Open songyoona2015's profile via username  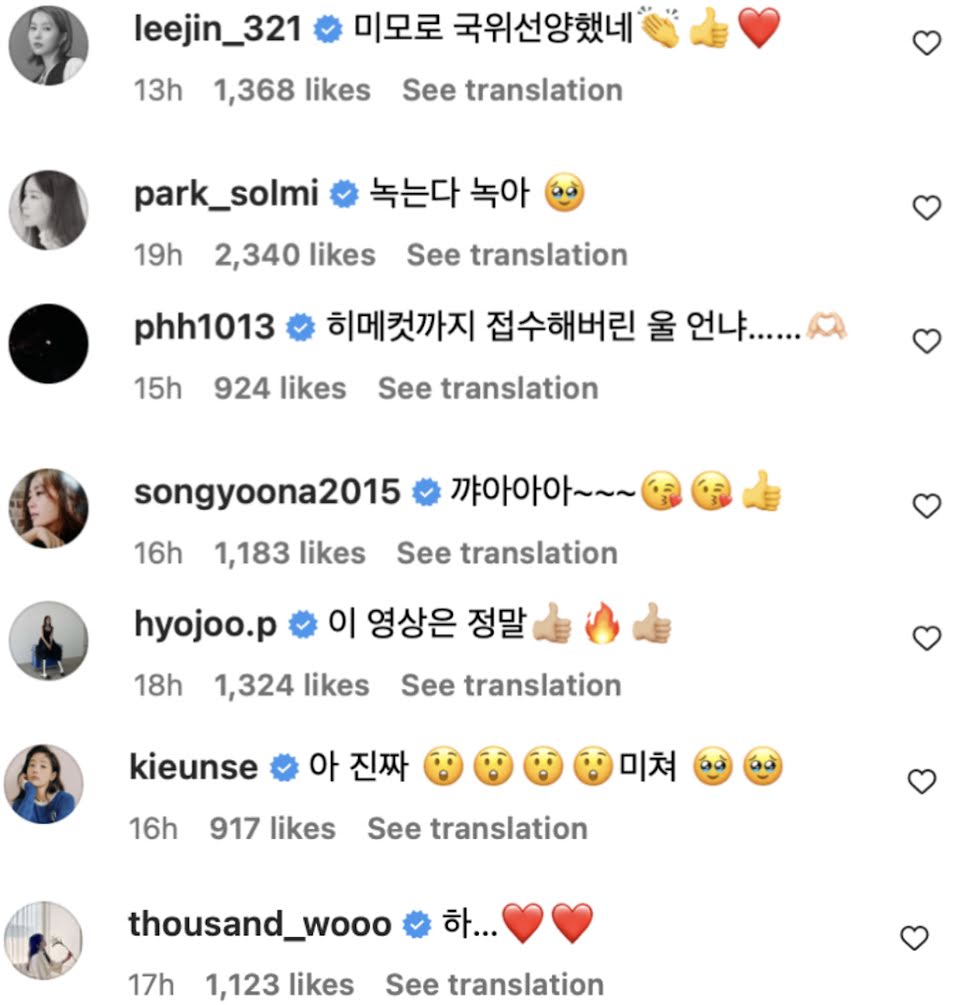[267, 492]
